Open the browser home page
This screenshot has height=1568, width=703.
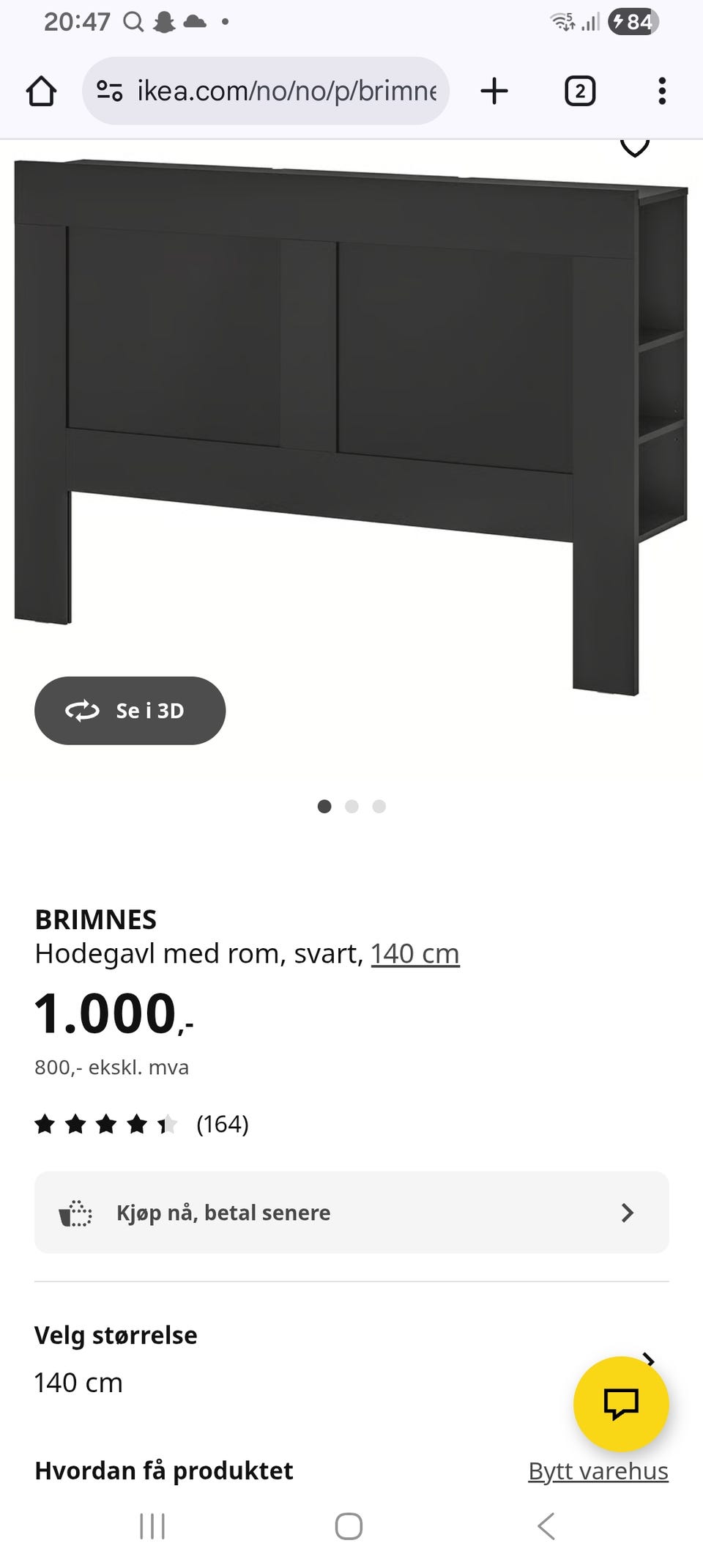(x=41, y=92)
